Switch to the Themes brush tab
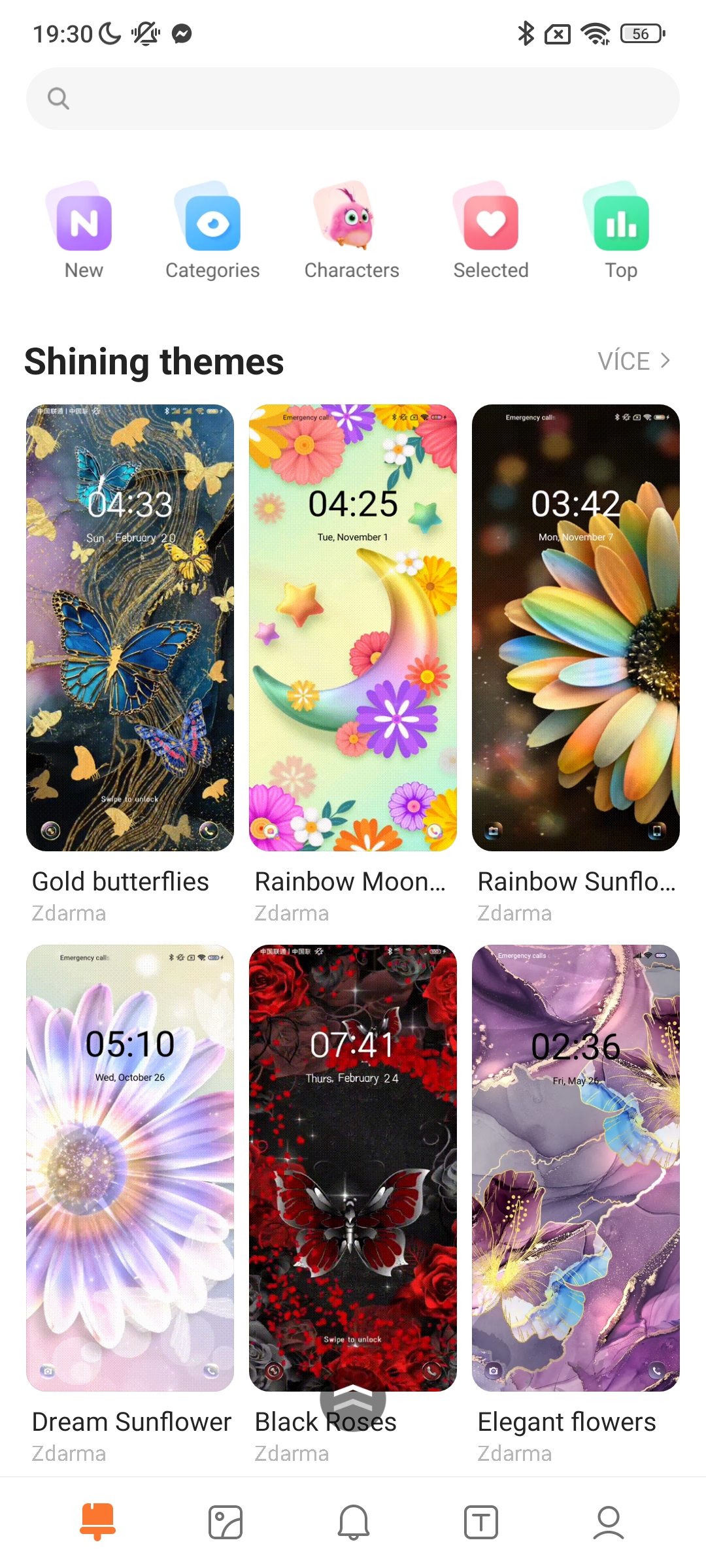 [x=97, y=1522]
